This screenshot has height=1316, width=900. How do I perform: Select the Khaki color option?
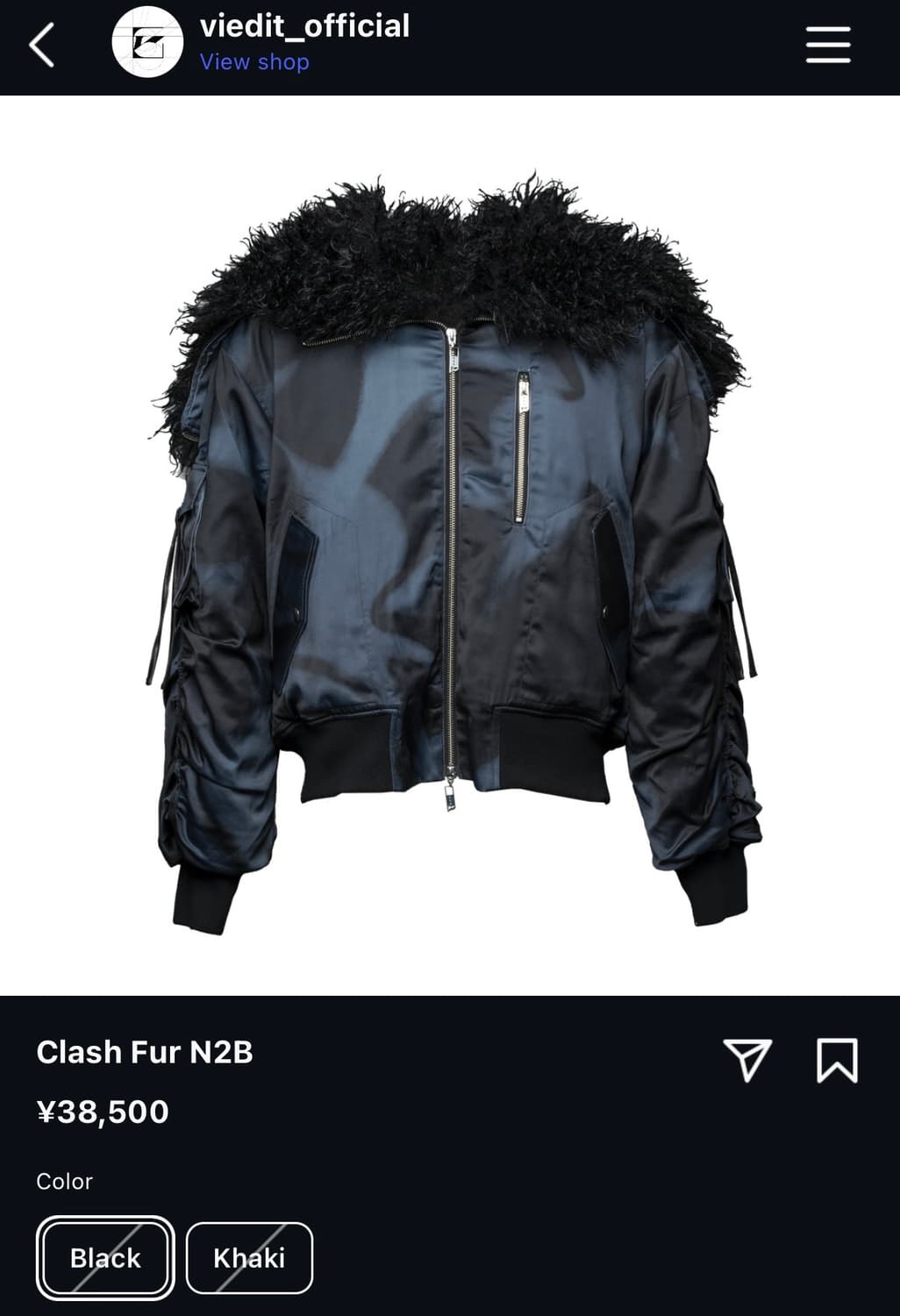point(249,1258)
